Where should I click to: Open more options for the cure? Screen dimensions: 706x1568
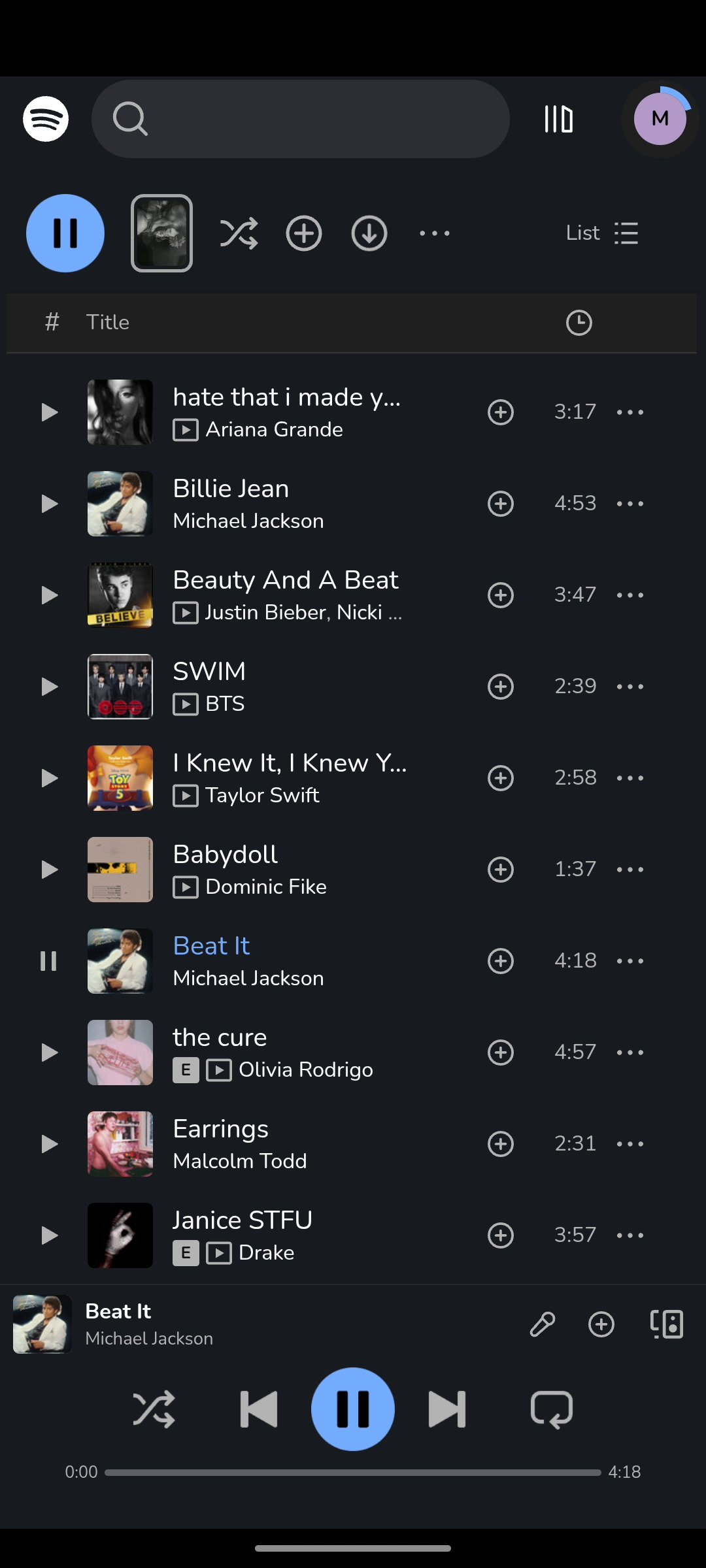pyautogui.click(x=630, y=1053)
